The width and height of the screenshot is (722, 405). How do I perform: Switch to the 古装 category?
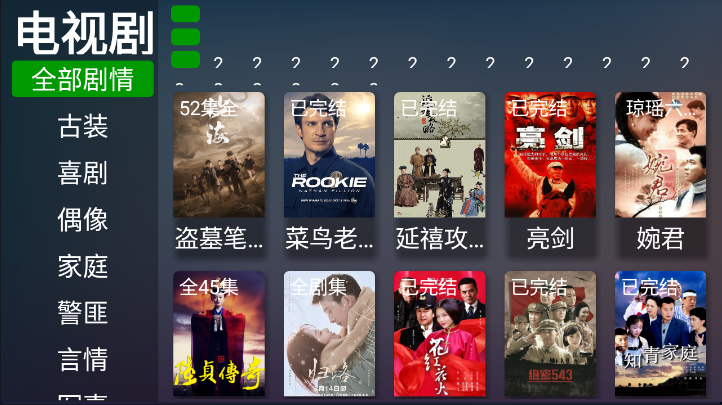pyautogui.click(x=82, y=127)
